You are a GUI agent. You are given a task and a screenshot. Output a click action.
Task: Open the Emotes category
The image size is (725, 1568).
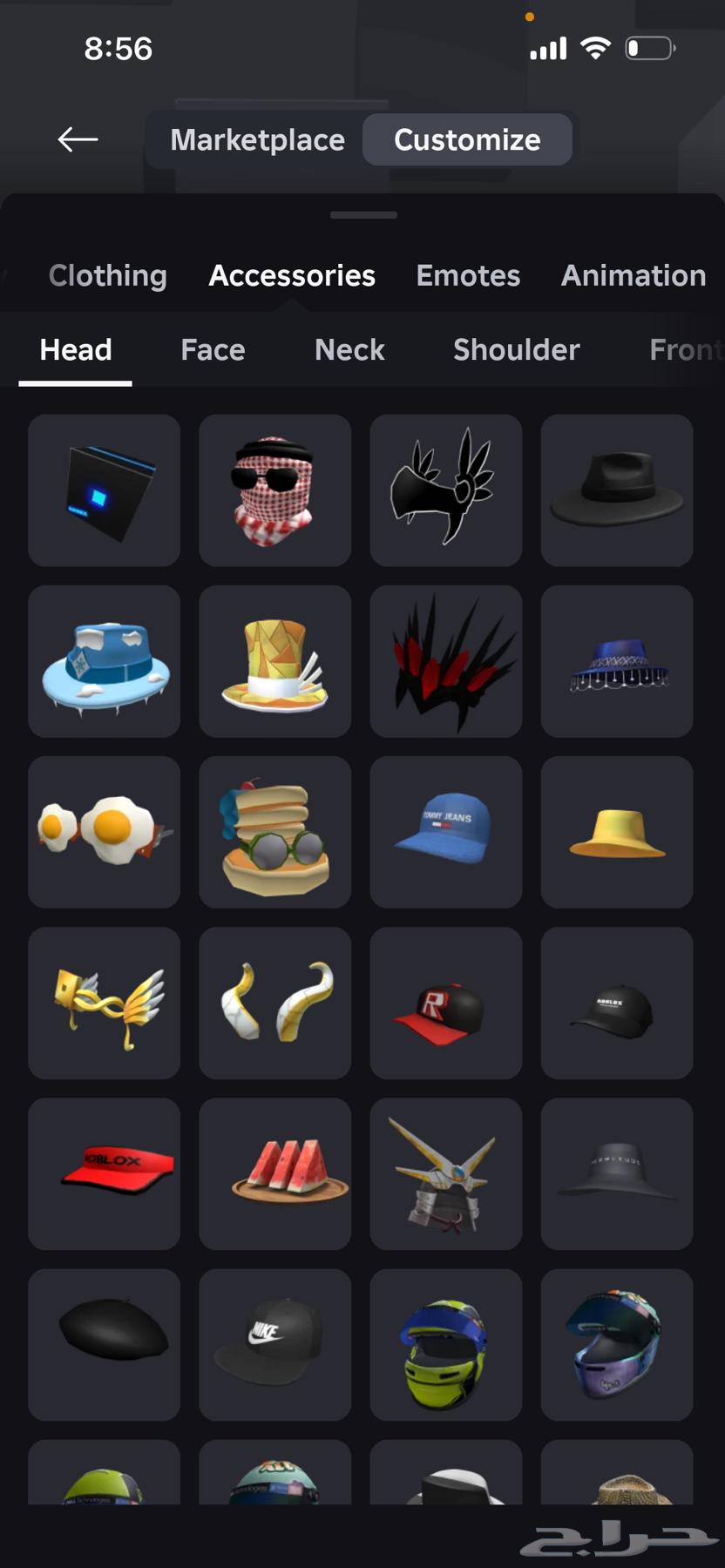pyautogui.click(x=468, y=275)
